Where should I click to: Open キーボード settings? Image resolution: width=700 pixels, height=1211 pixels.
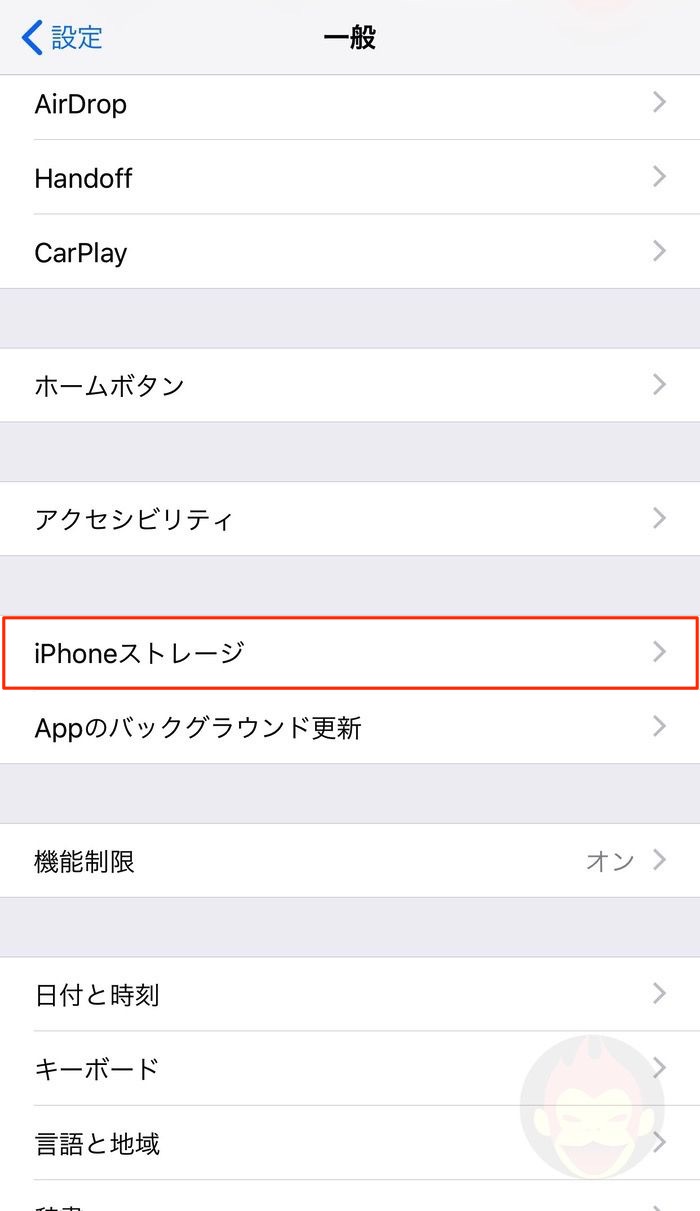(x=350, y=1068)
